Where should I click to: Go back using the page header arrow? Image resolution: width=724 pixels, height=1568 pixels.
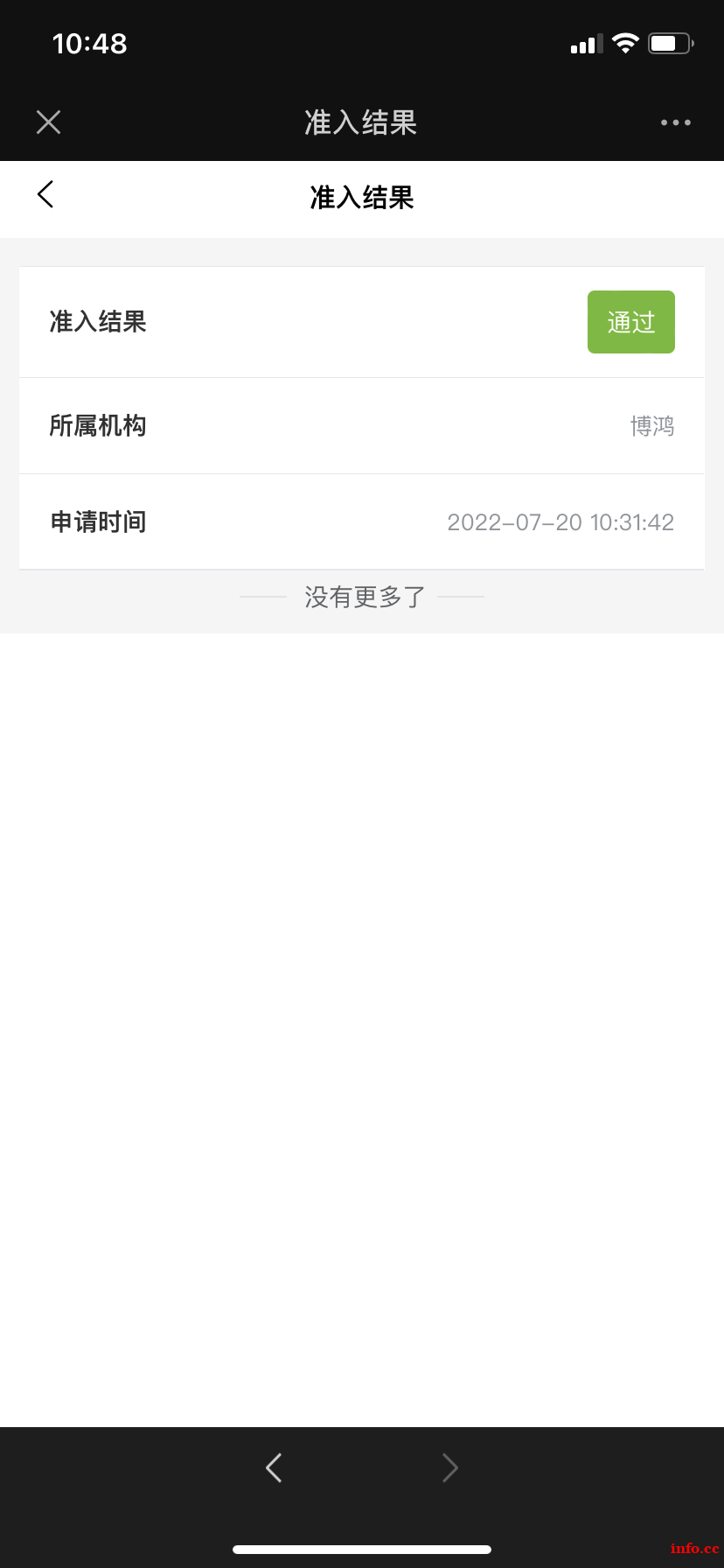click(x=45, y=194)
